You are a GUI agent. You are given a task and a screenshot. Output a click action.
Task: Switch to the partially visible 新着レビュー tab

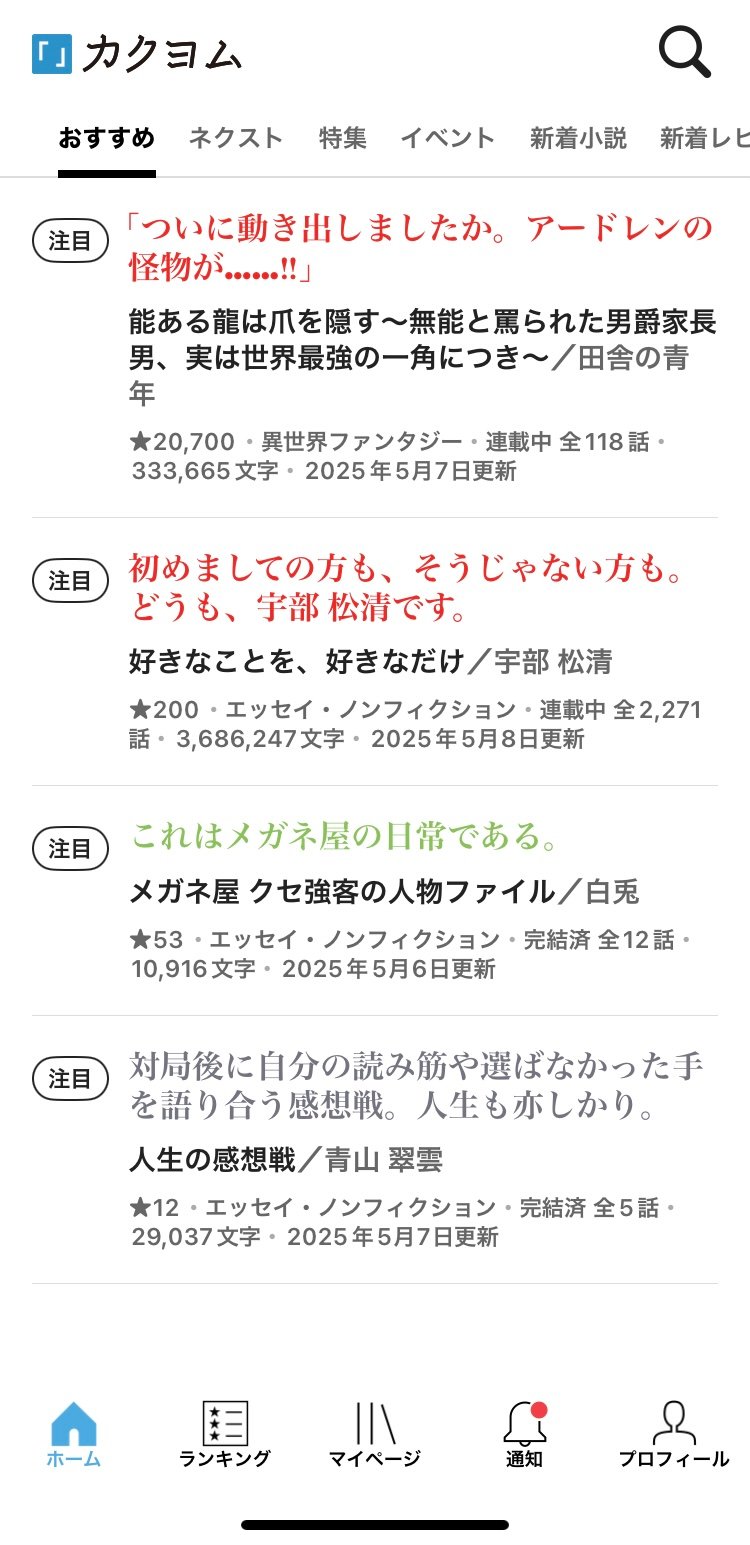click(x=704, y=138)
